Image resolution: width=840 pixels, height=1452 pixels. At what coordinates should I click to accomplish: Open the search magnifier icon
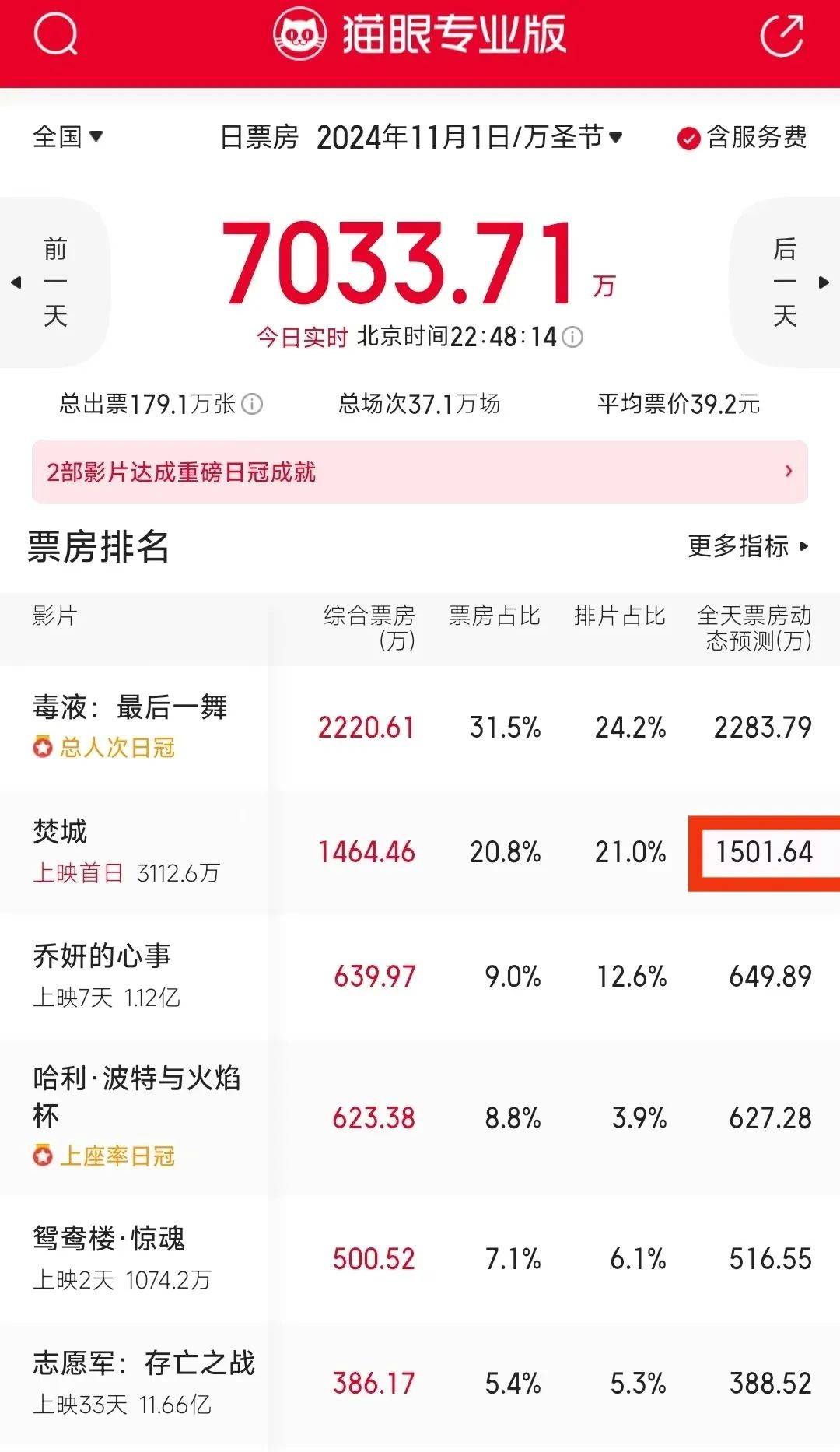[x=56, y=35]
